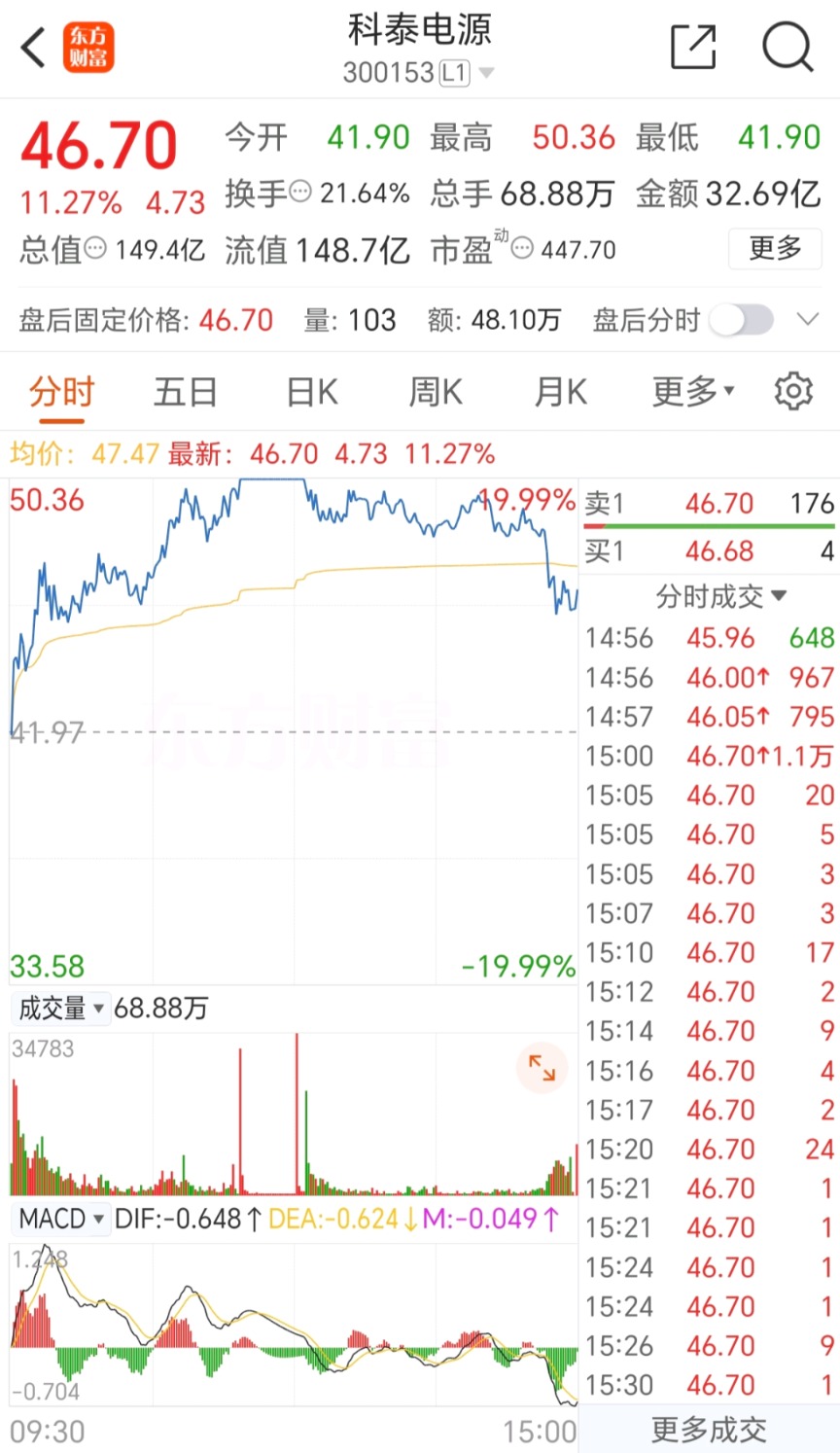
Task: Open 更多成交 to view more transactions
Action: tap(711, 1428)
